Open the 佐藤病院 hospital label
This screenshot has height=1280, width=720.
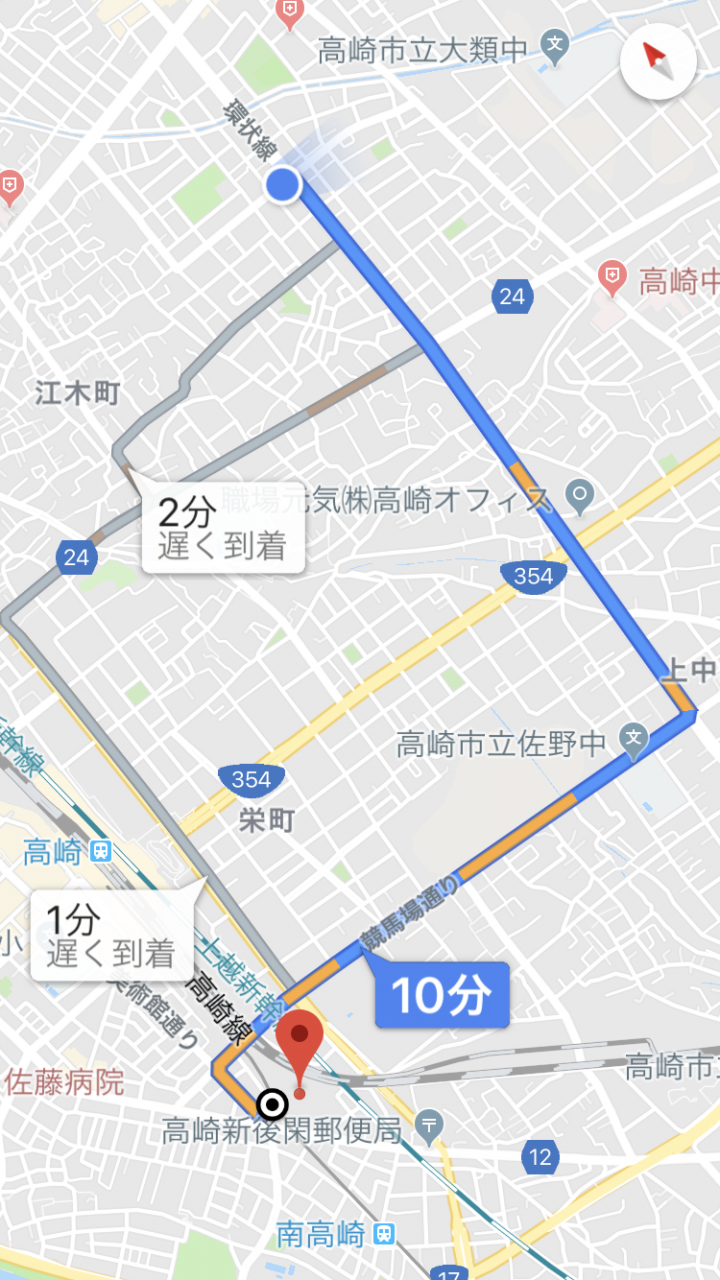pyautogui.click(x=65, y=1082)
